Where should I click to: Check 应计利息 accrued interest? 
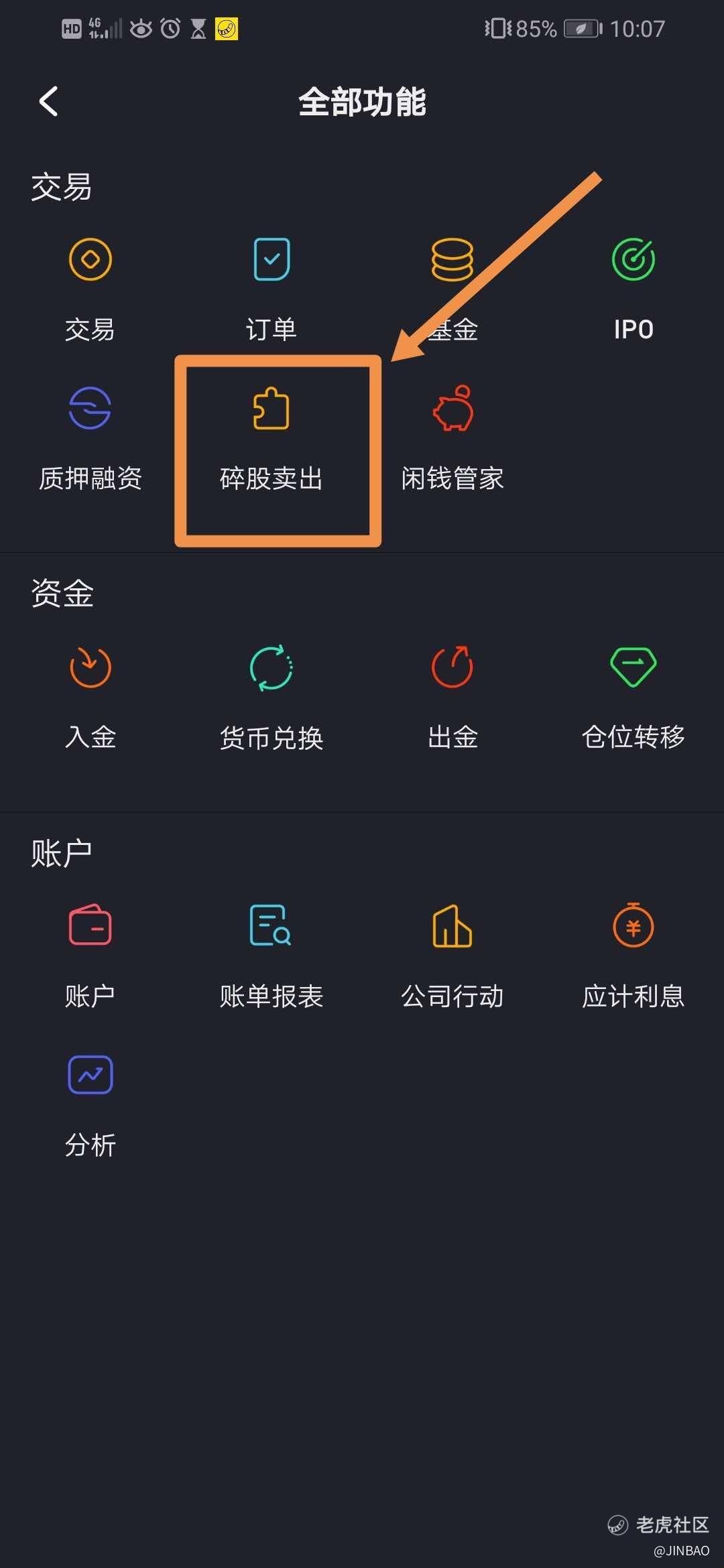pyautogui.click(x=633, y=957)
